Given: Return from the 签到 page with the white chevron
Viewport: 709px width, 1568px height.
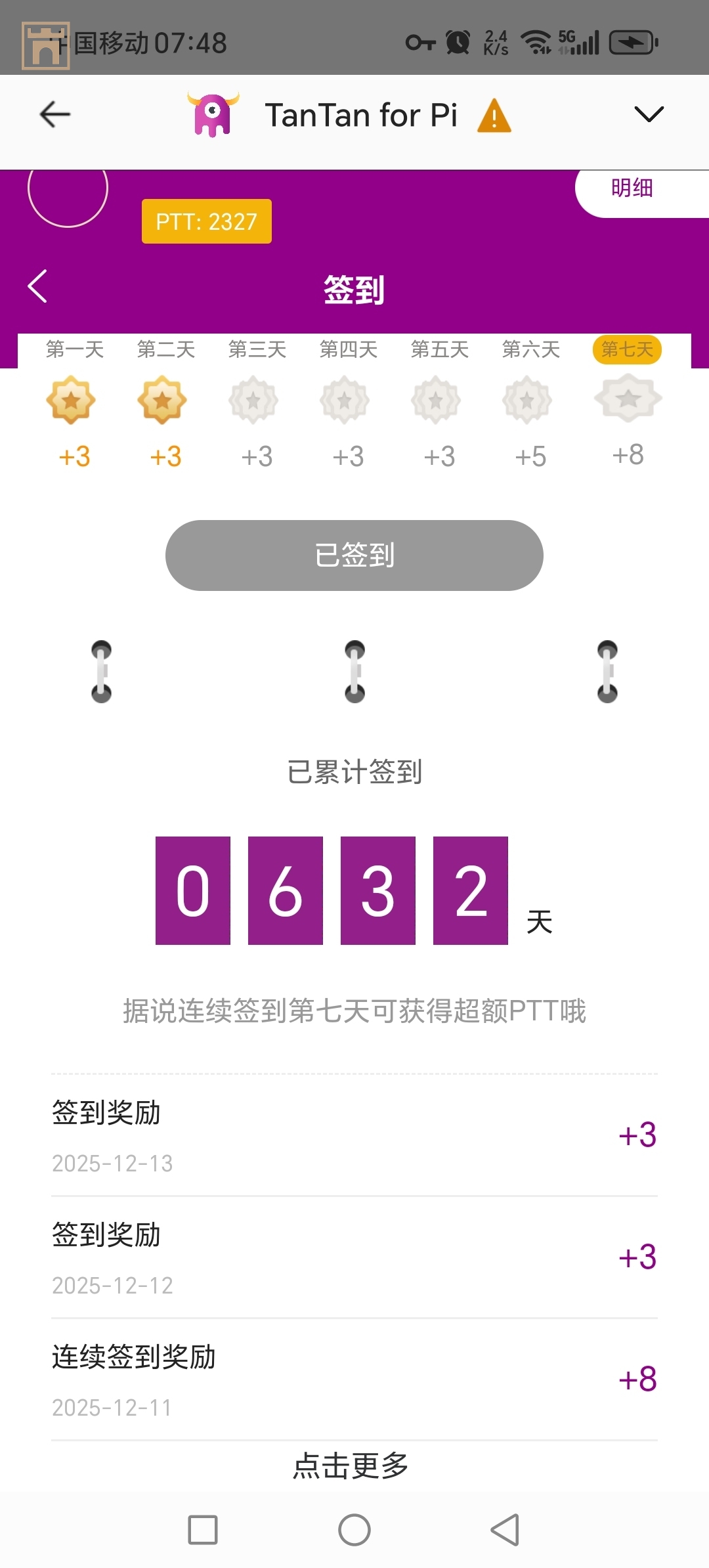Looking at the screenshot, I should coord(38,286).
